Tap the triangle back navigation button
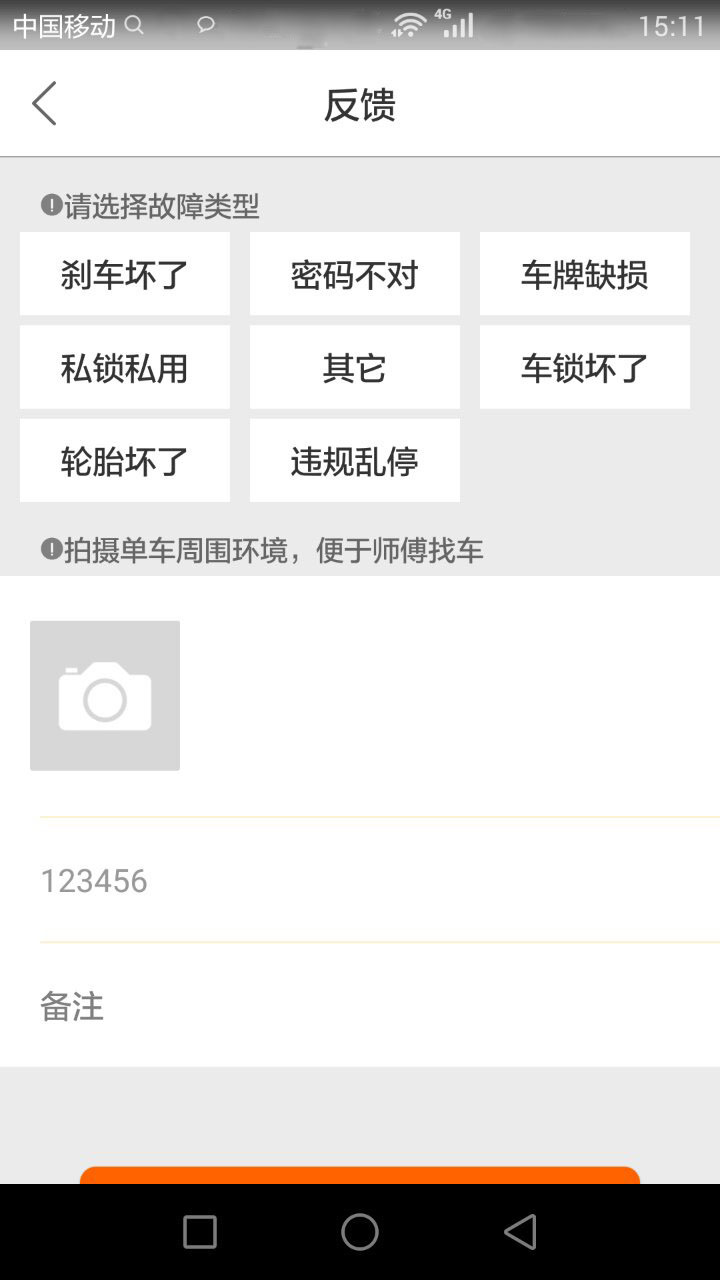 (519, 1232)
